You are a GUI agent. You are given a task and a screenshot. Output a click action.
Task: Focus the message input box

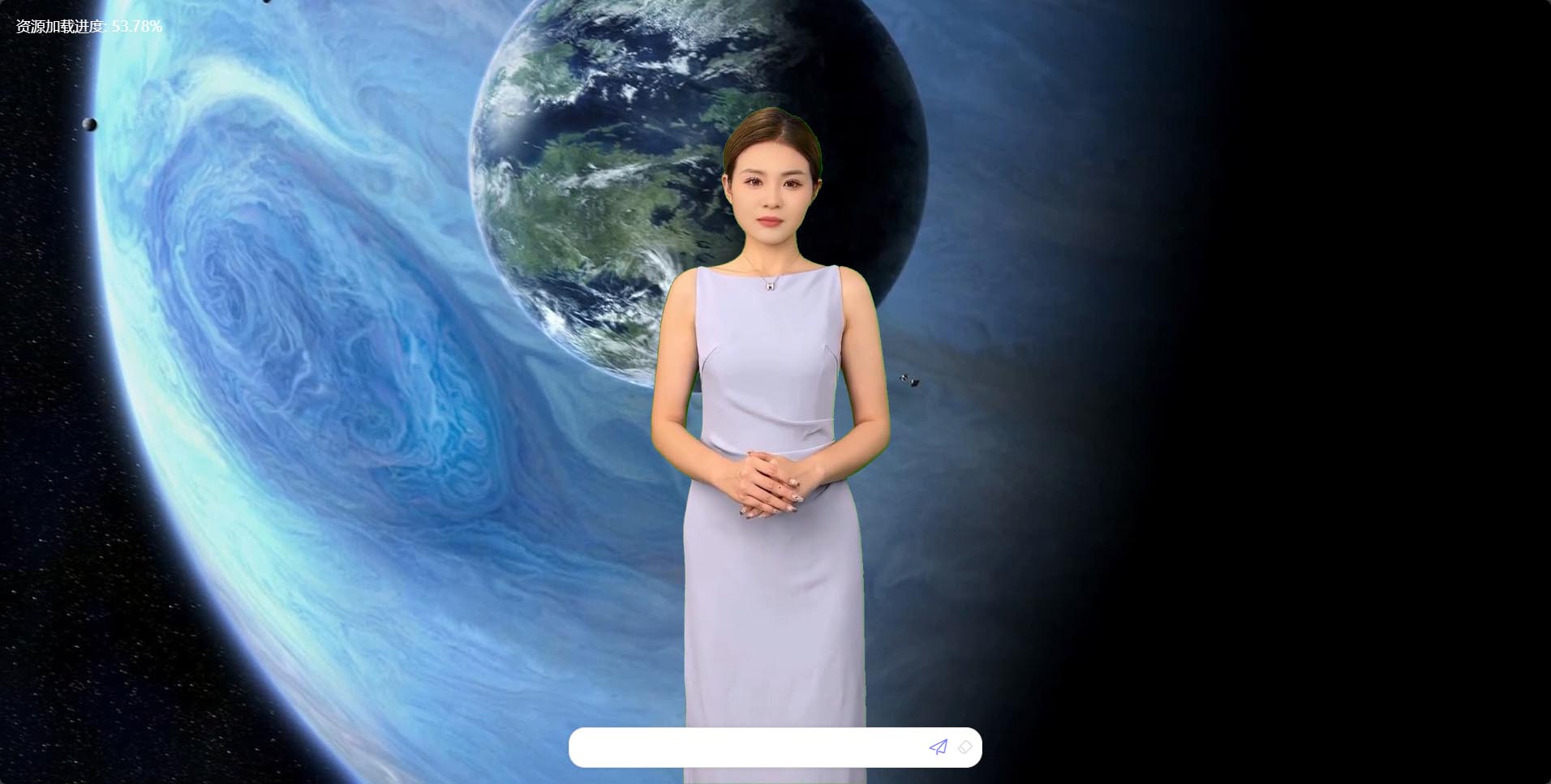pos(750,748)
